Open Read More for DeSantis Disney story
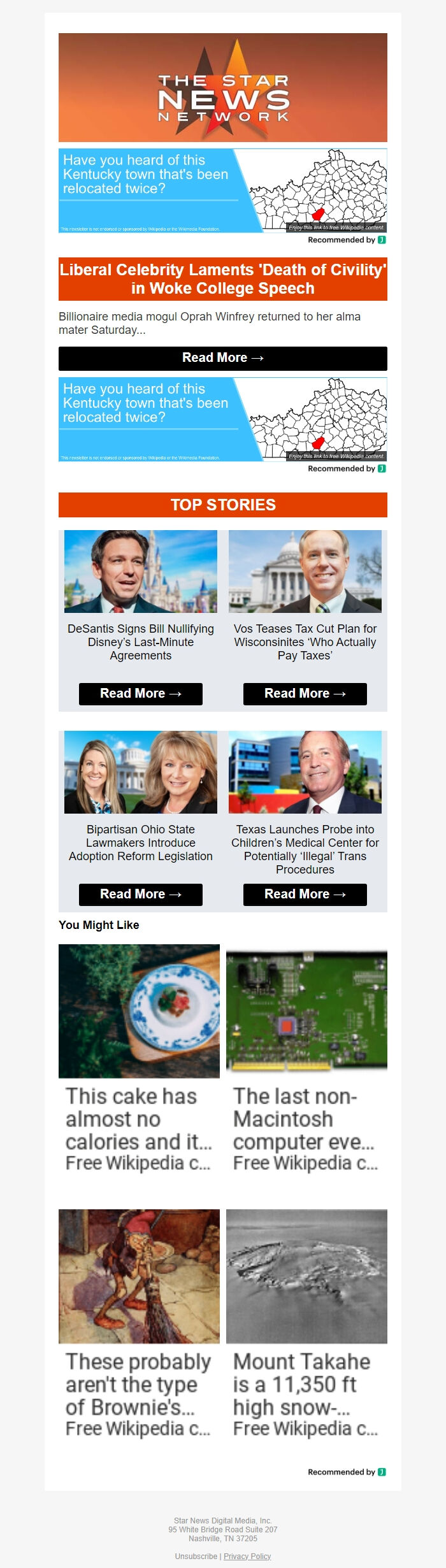 tap(140, 694)
